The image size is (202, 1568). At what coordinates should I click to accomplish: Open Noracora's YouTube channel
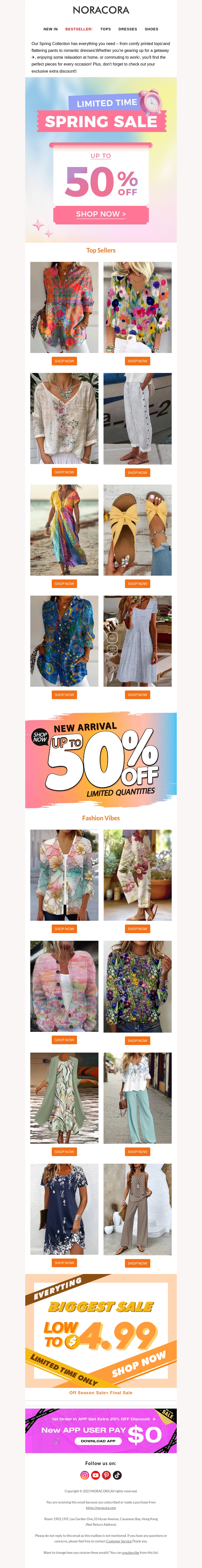tap(95, 1475)
